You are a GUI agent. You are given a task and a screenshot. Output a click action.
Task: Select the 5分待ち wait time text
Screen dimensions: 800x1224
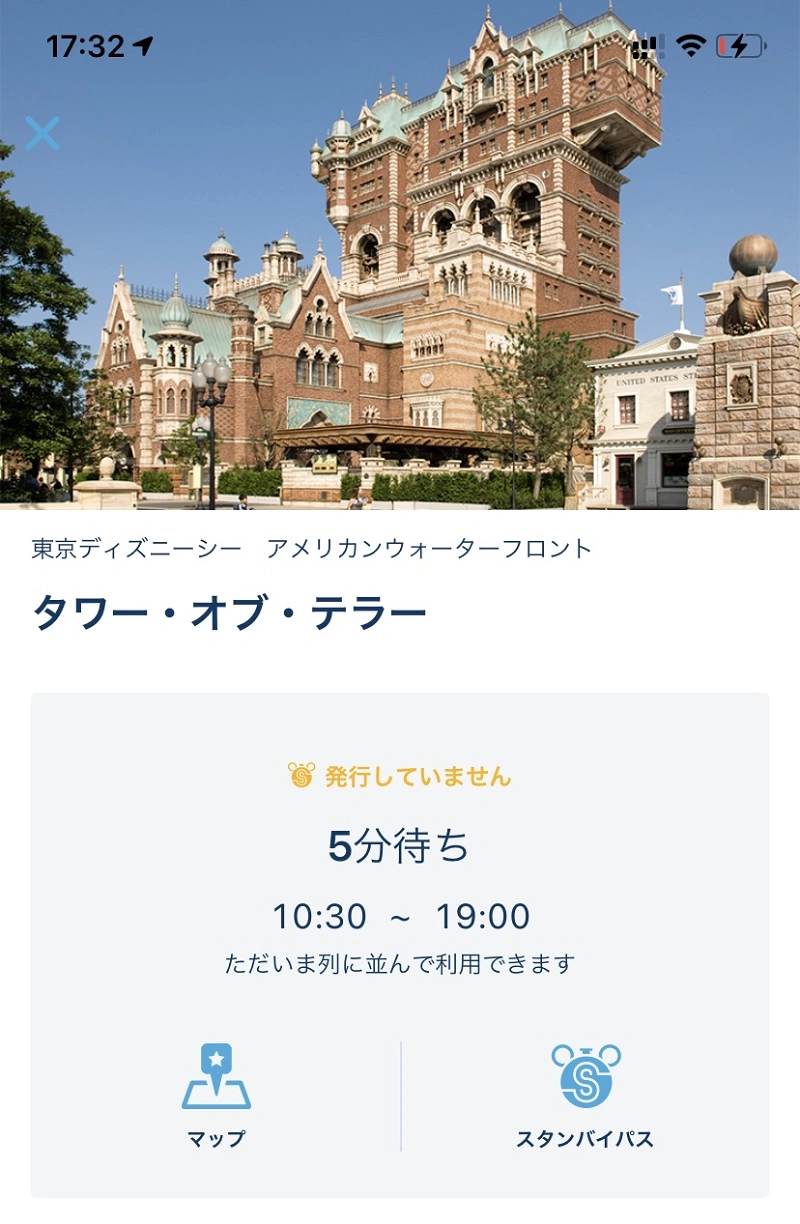[x=400, y=845]
